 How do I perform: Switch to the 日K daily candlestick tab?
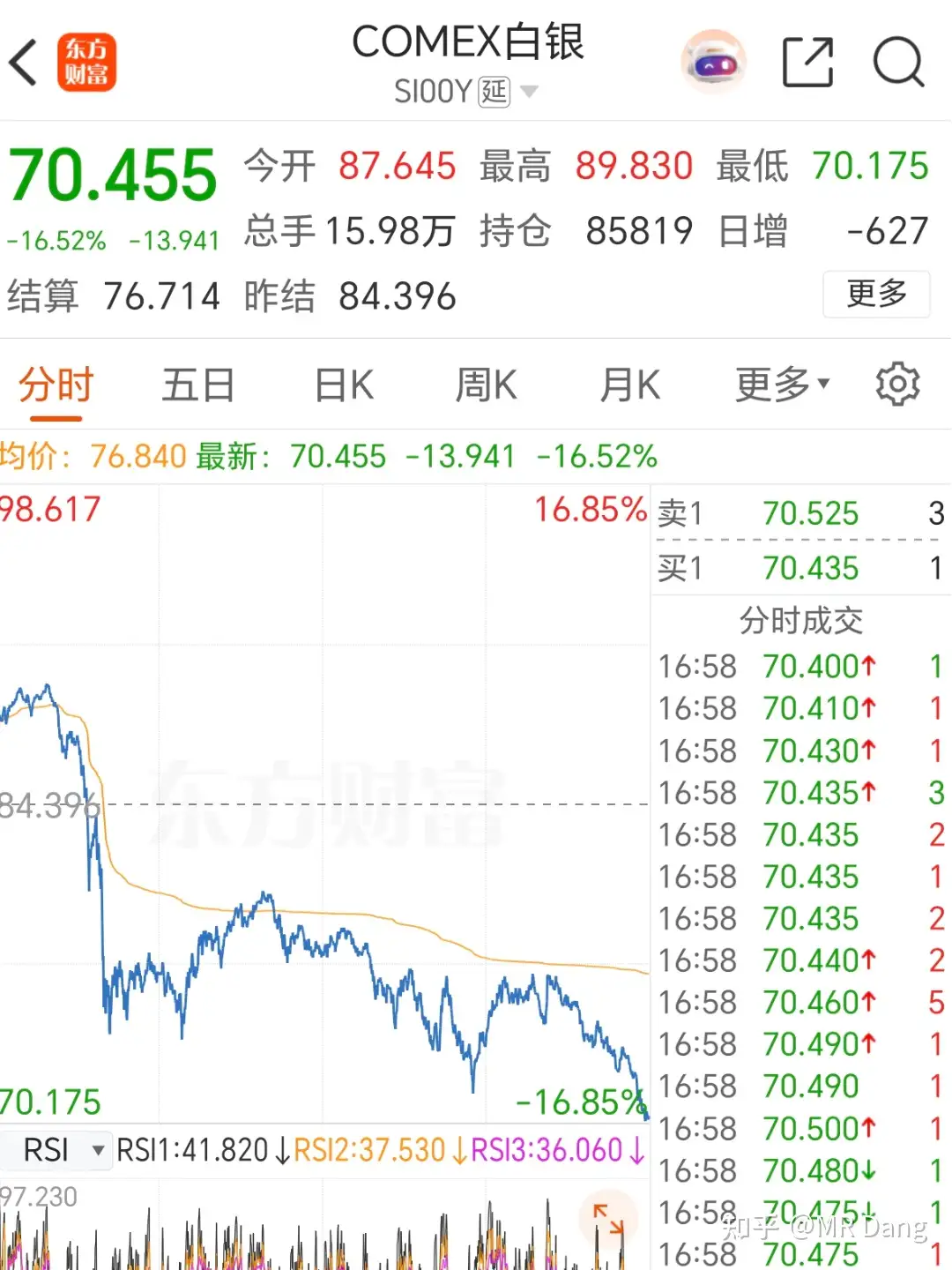[342, 385]
